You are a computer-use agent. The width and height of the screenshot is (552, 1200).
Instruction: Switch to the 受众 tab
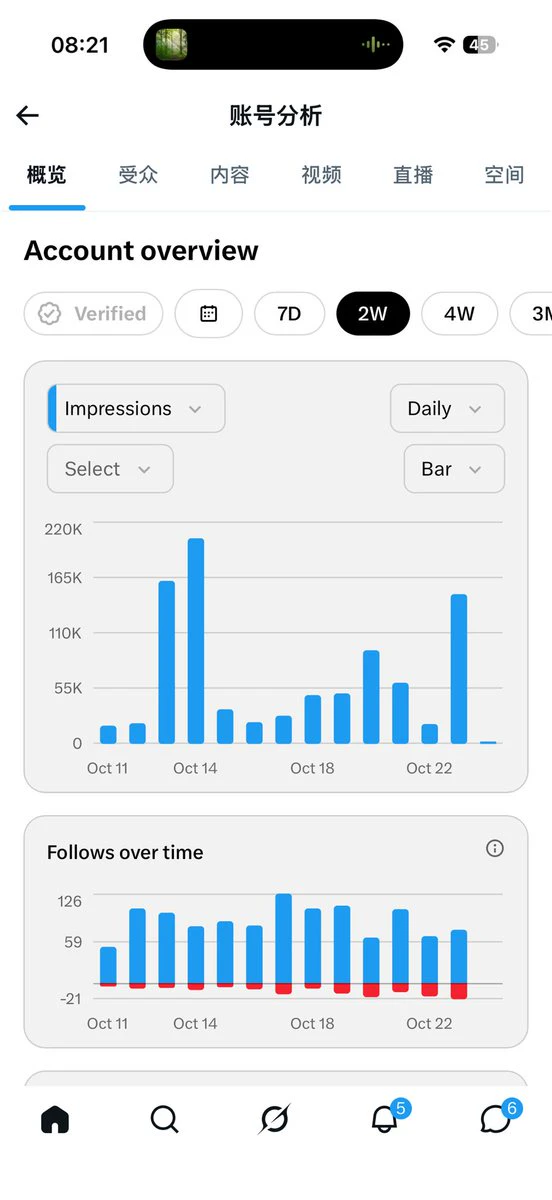click(138, 175)
